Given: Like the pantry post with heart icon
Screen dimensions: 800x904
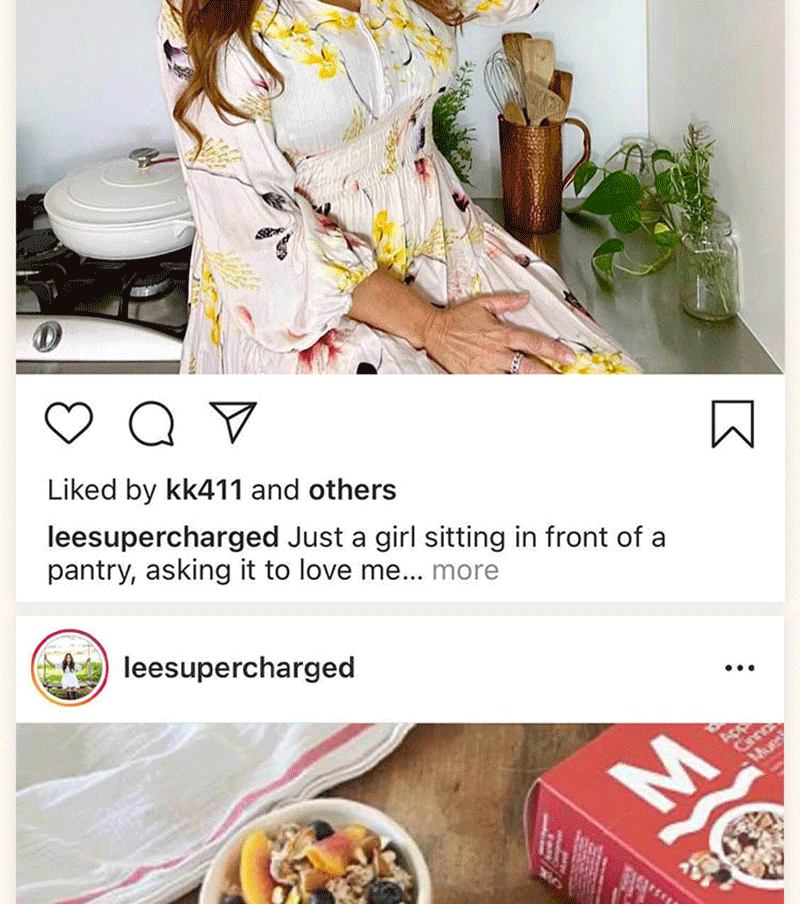Looking at the screenshot, I should 69,424.
